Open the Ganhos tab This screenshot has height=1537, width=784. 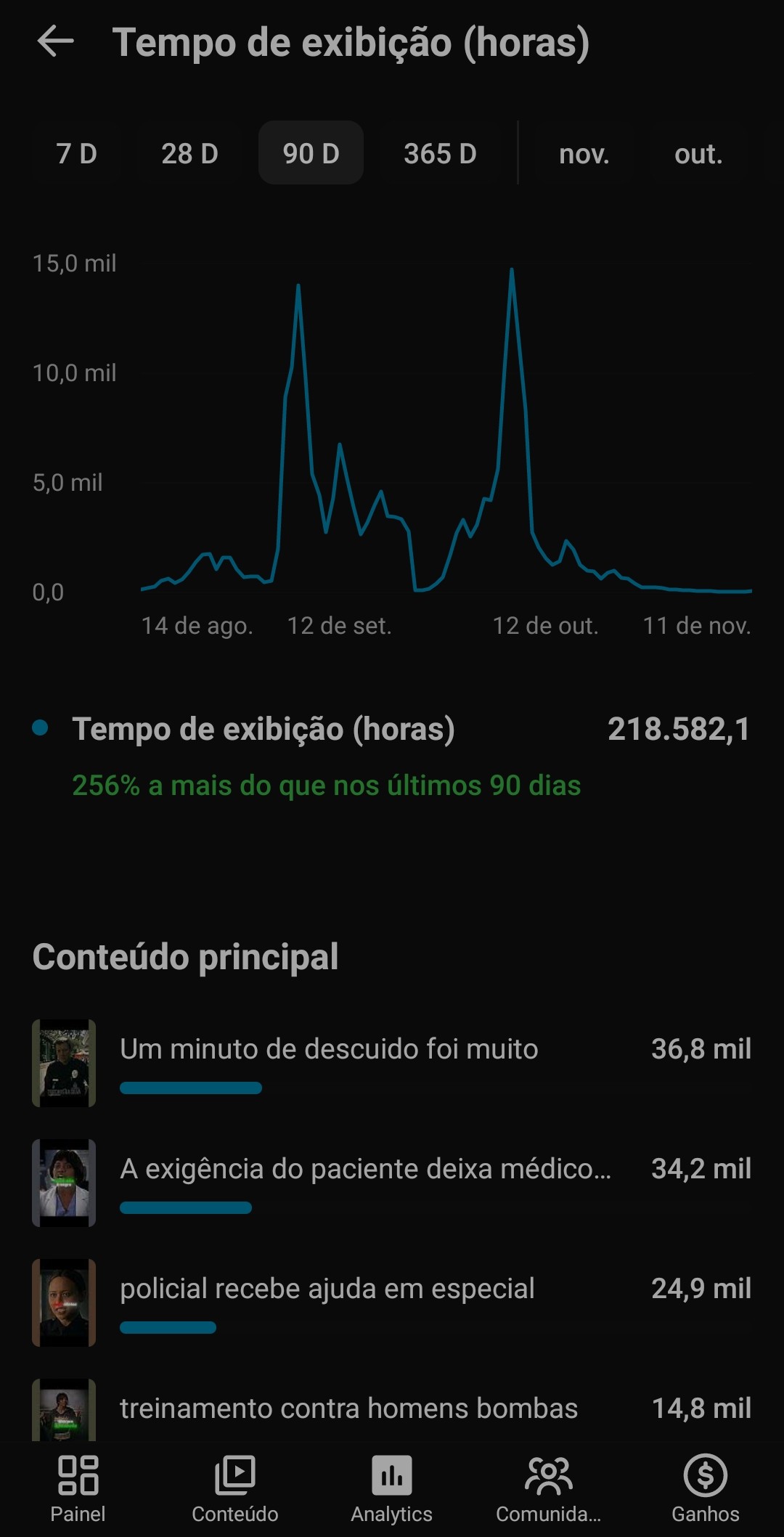point(705,1488)
